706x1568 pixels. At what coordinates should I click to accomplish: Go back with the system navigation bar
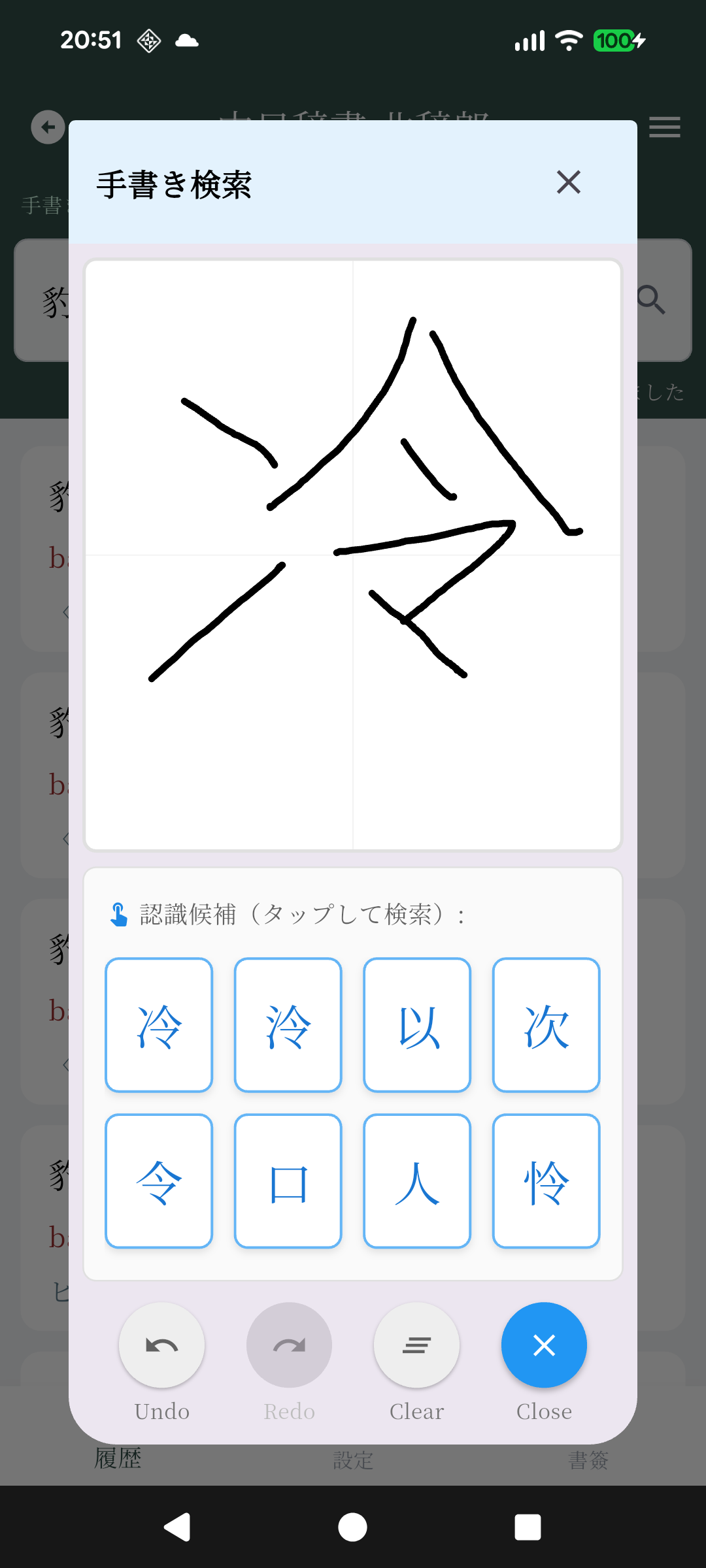pyautogui.click(x=177, y=1527)
